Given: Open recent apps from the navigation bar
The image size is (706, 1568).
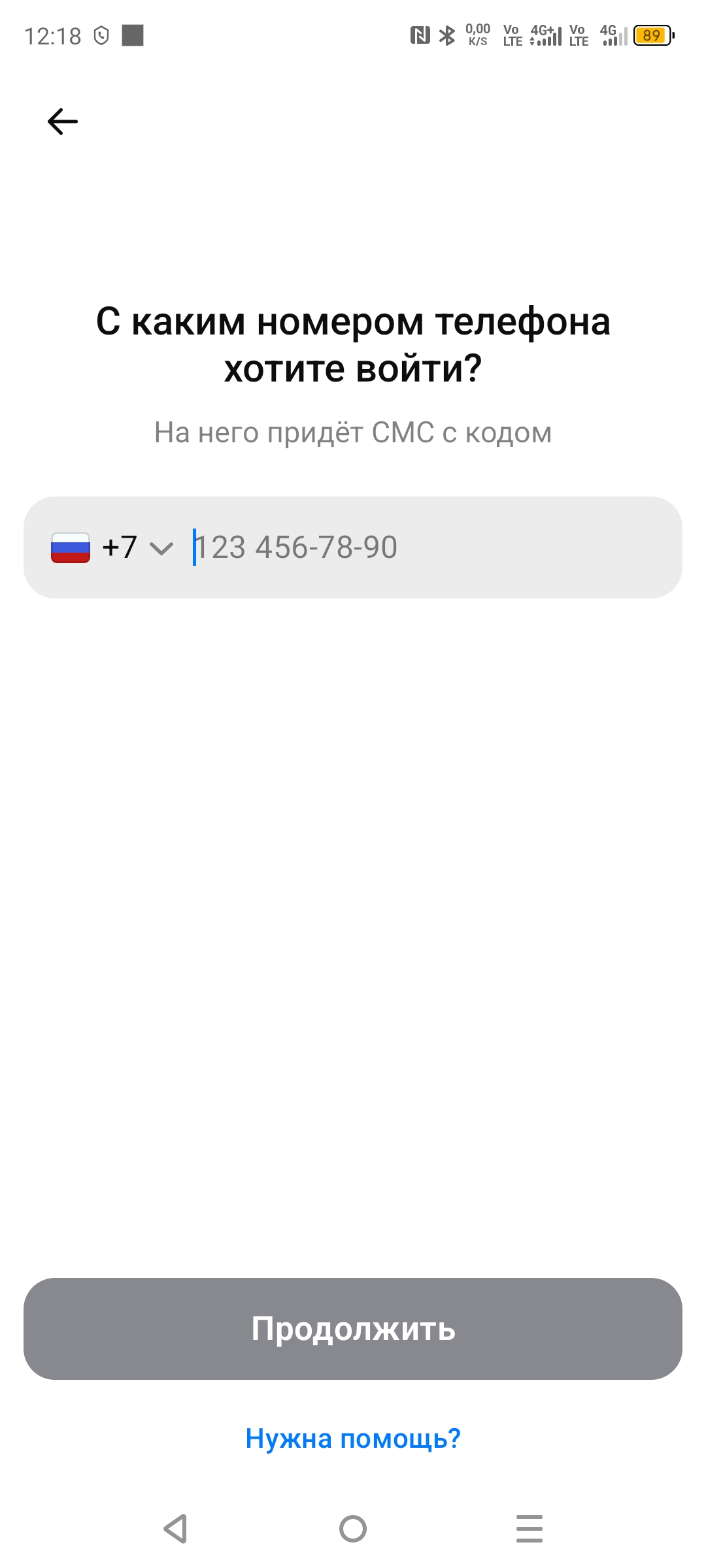Looking at the screenshot, I should (x=529, y=1529).
